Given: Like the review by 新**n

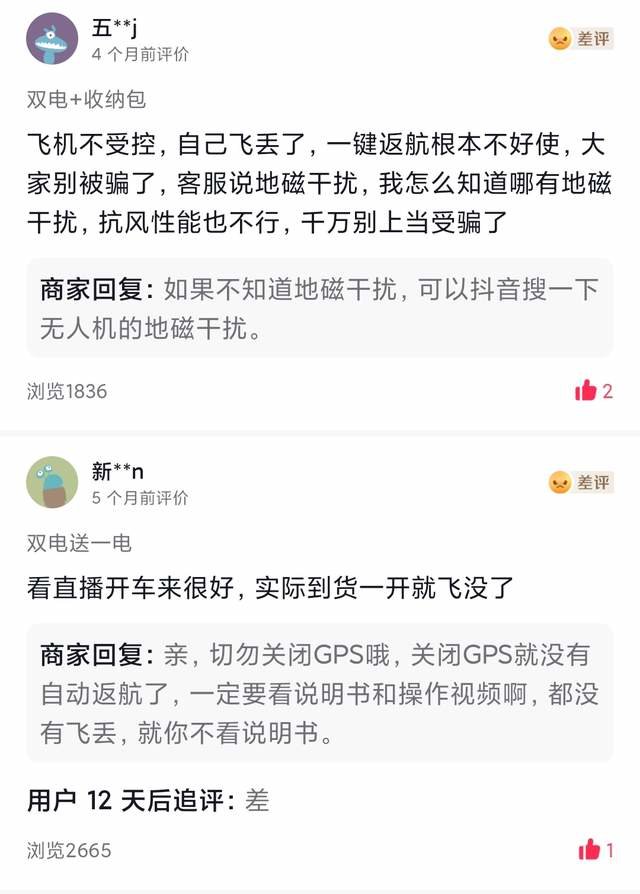Looking at the screenshot, I should [590, 850].
